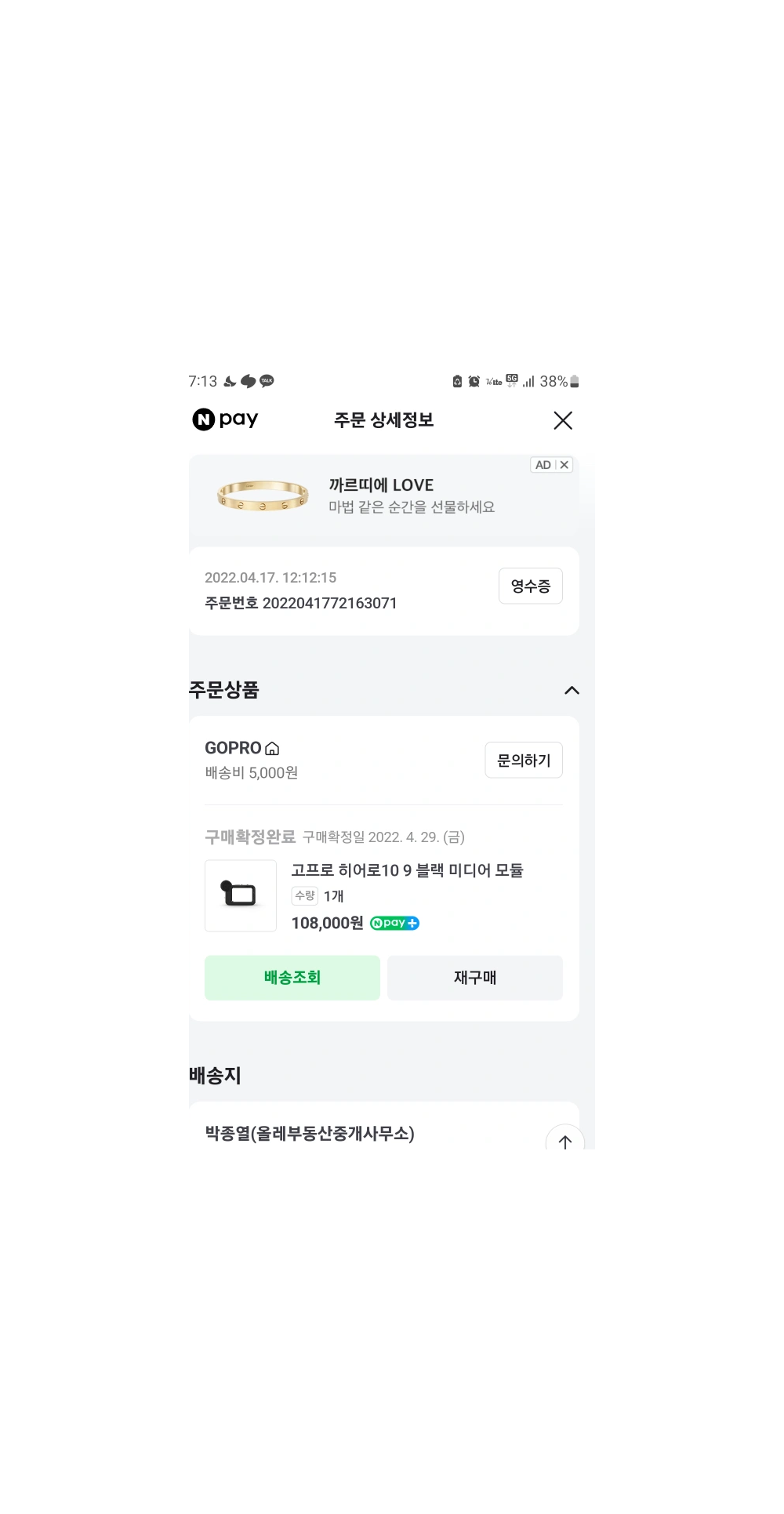Open the N pay home logo
The height and width of the screenshot is (1514, 784).
pyautogui.click(x=226, y=419)
